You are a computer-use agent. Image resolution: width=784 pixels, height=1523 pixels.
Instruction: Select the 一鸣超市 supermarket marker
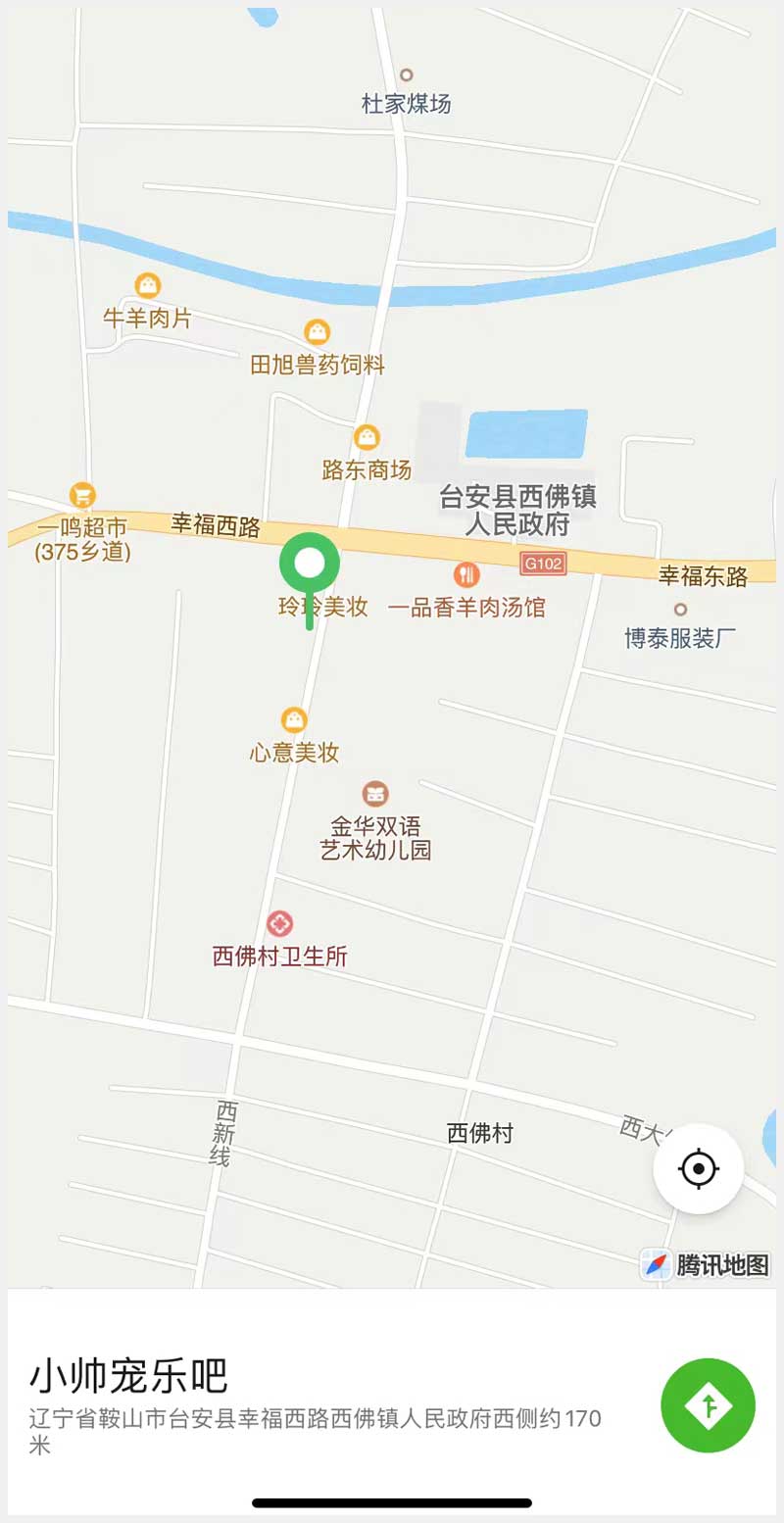pos(82,495)
